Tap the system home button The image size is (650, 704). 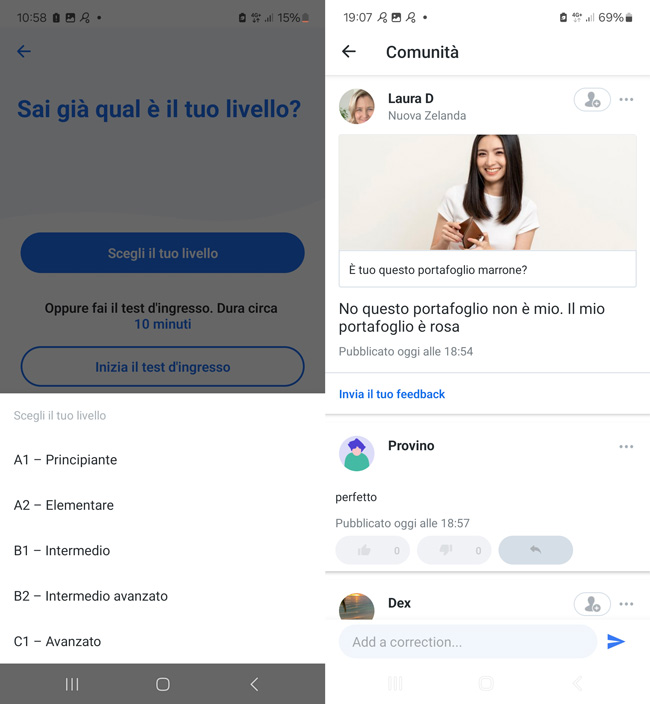[x=163, y=684]
